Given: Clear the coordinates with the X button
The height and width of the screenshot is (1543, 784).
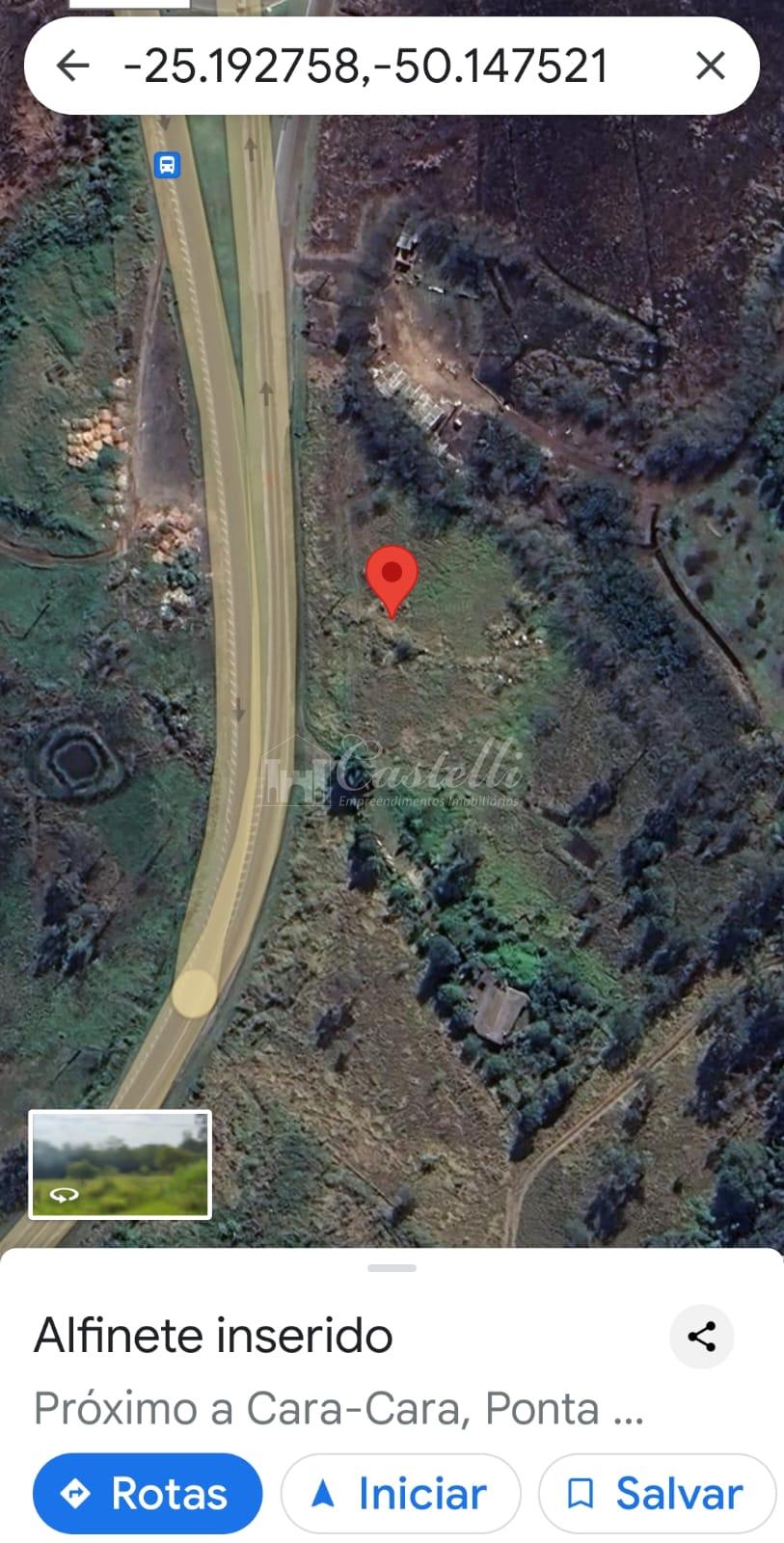Looking at the screenshot, I should [x=710, y=66].
